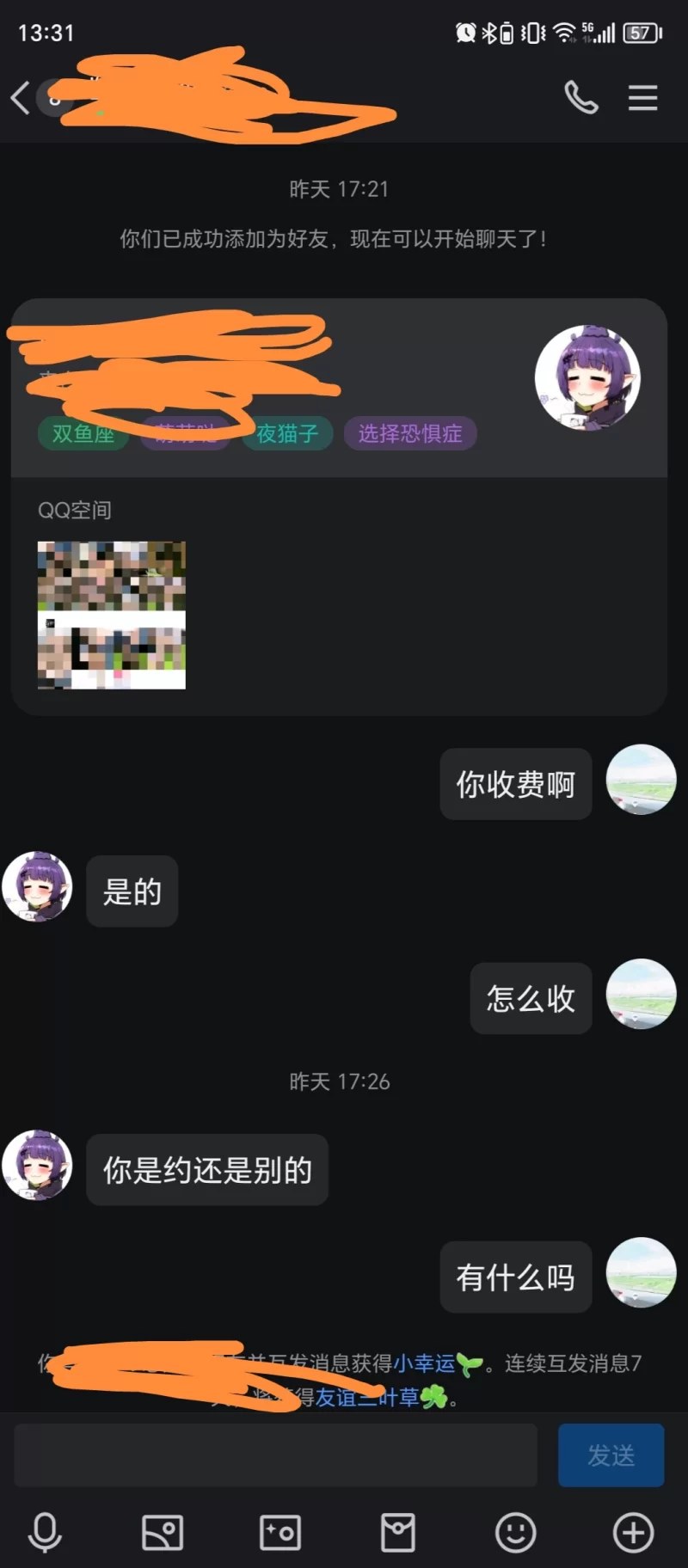
Task: Tap the 发送 button
Action: click(611, 1455)
